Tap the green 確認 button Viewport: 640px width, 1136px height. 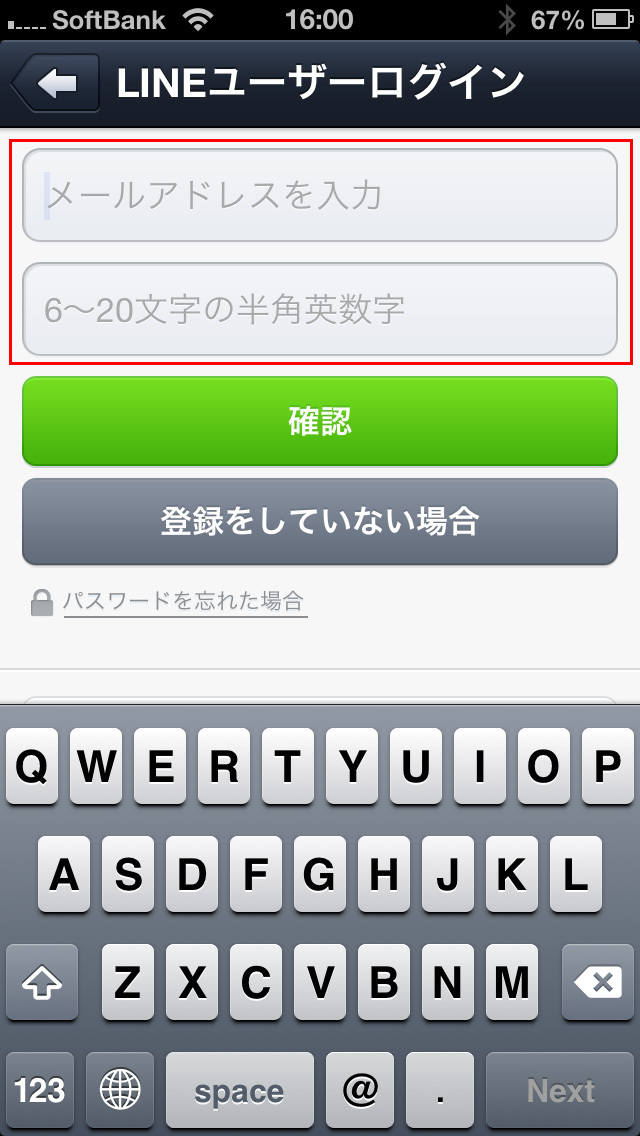click(x=320, y=421)
